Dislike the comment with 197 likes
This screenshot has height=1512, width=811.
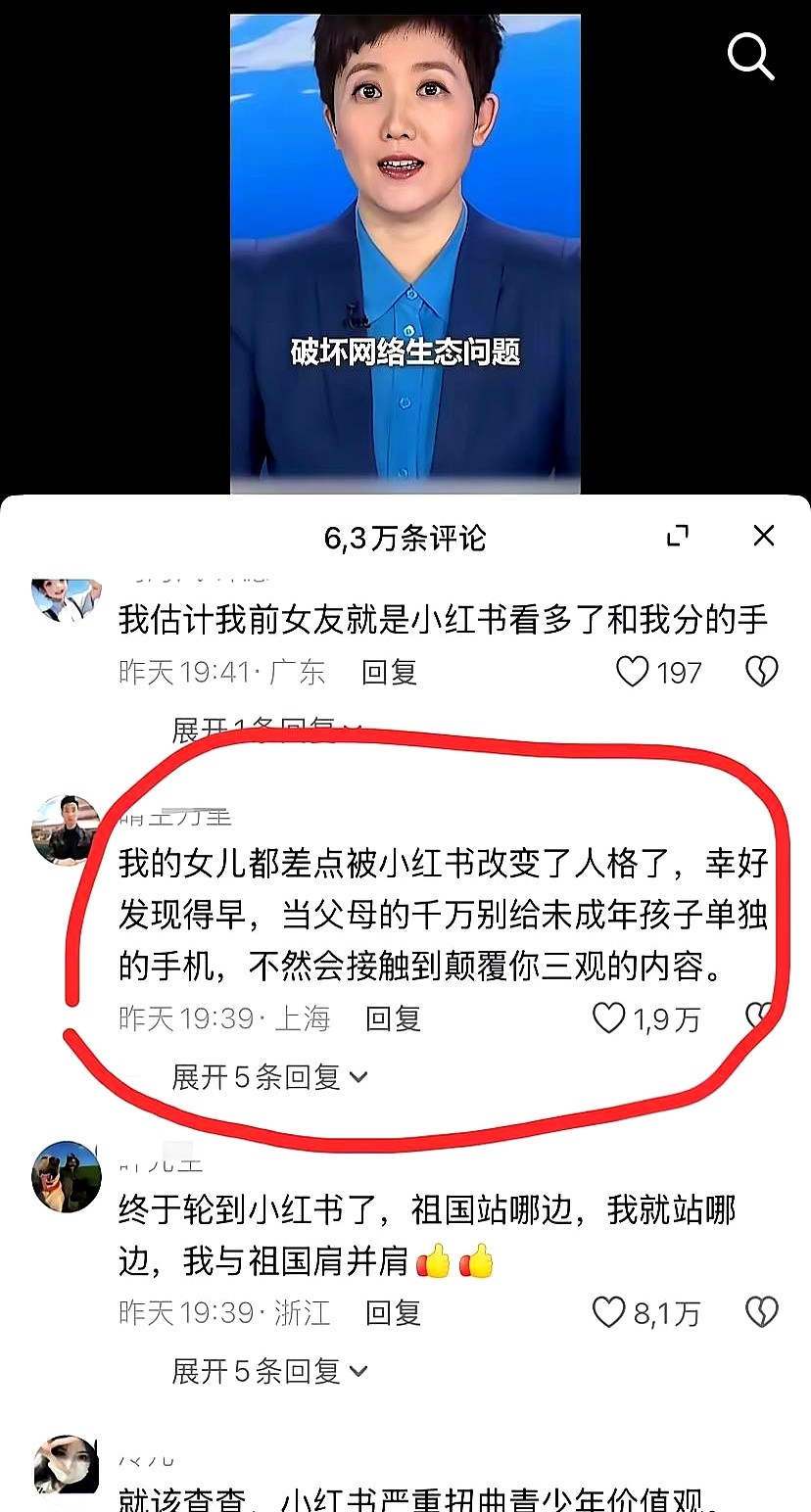tap(762, 672)
